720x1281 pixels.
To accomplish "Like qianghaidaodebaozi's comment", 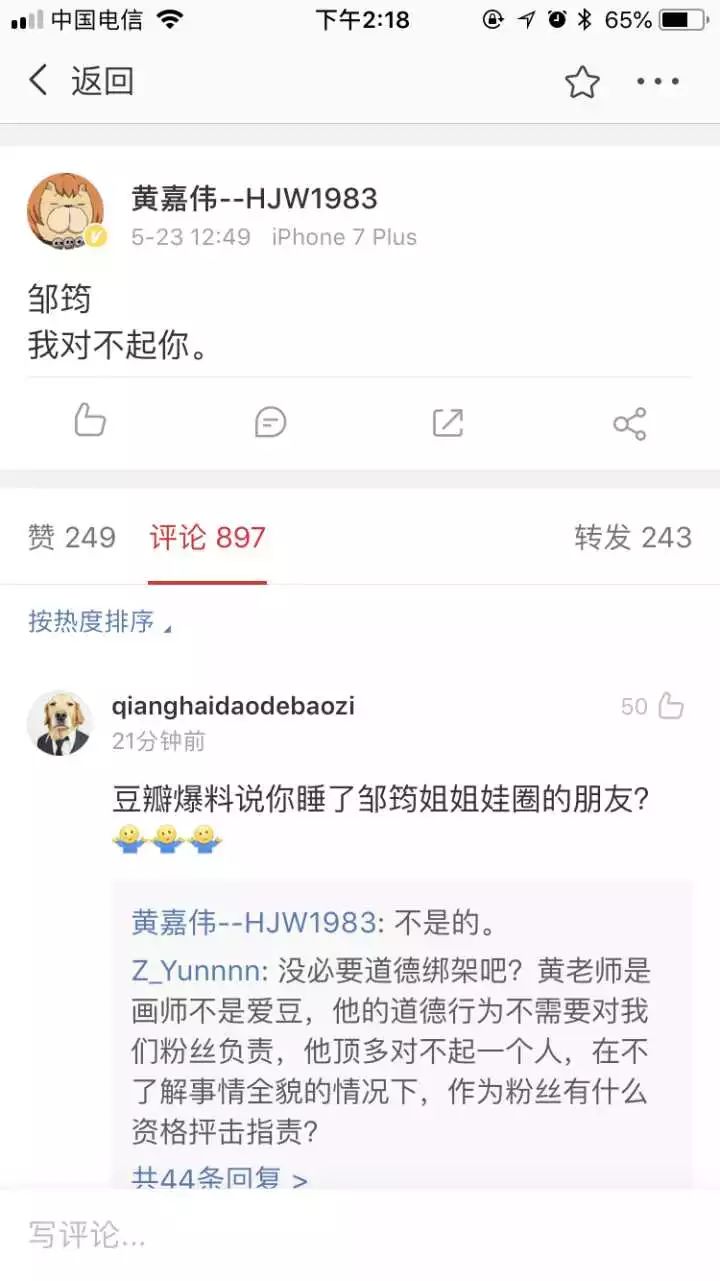I will pos(668,707).
